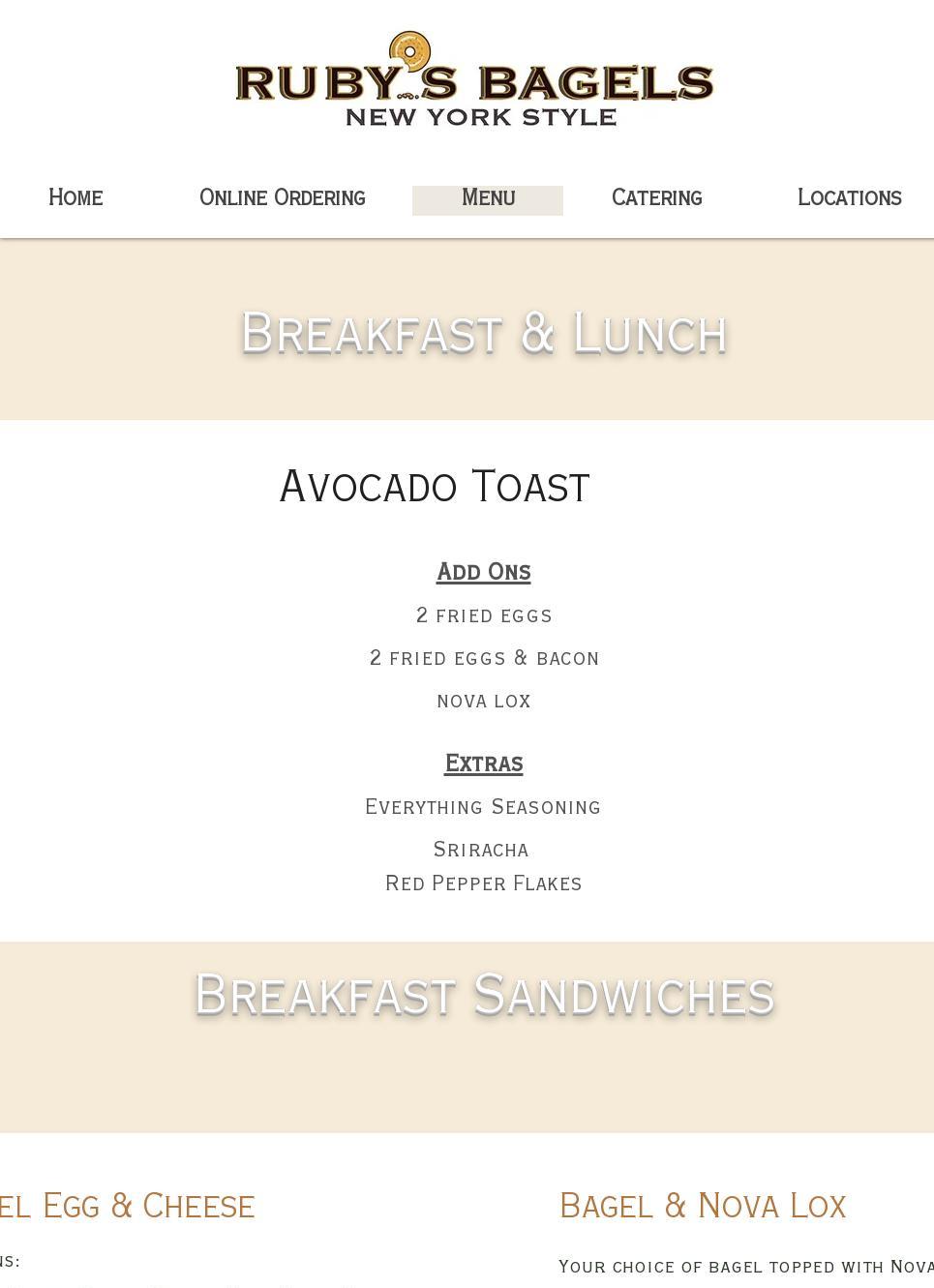This screenshot has width=934, height=1288.
Task: Tap the Ruby's Bagels logo
Action: click(x=474, y=81)
